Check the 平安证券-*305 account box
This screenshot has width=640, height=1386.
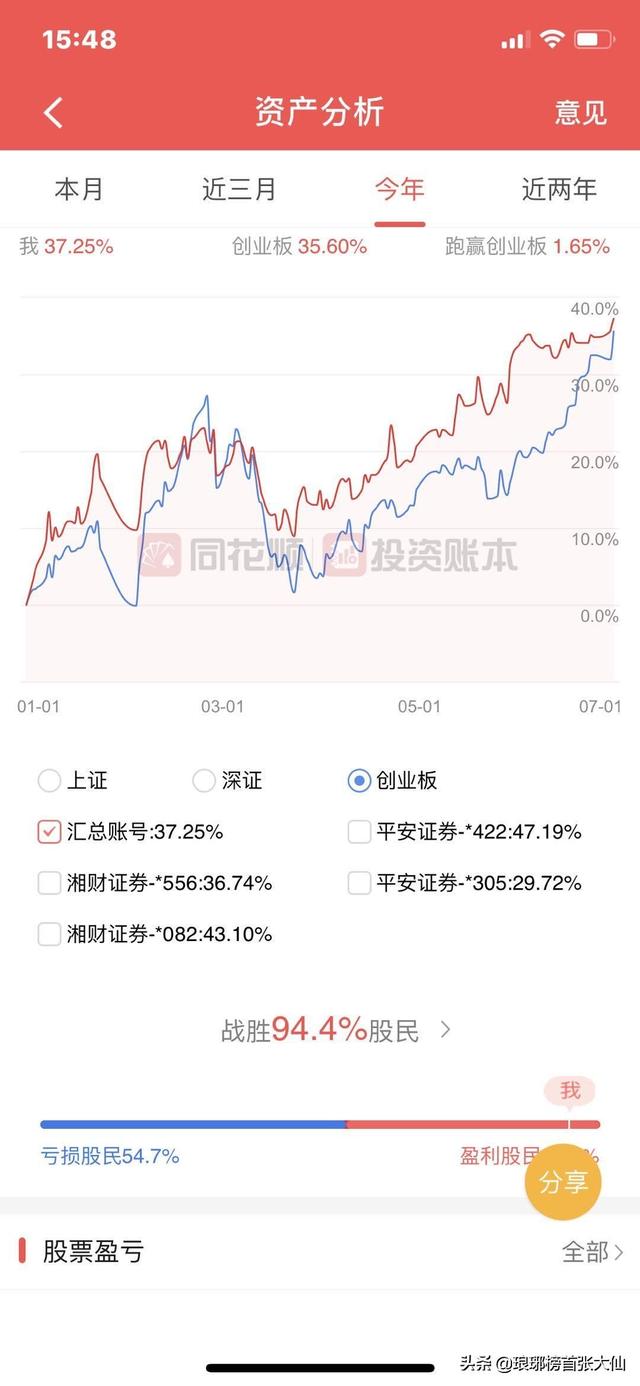(x=360, y=883)
